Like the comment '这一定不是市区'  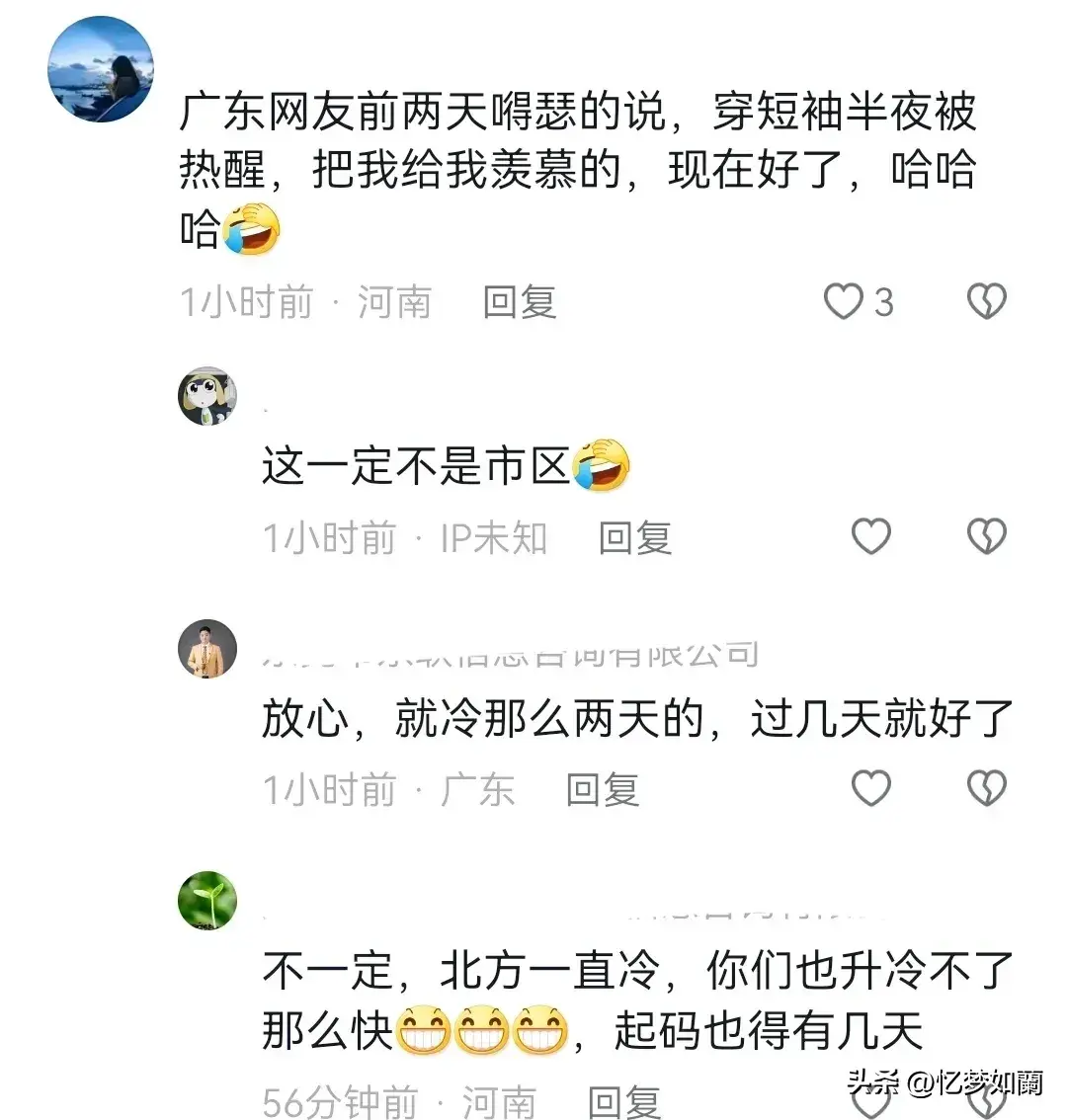[870, 536]
